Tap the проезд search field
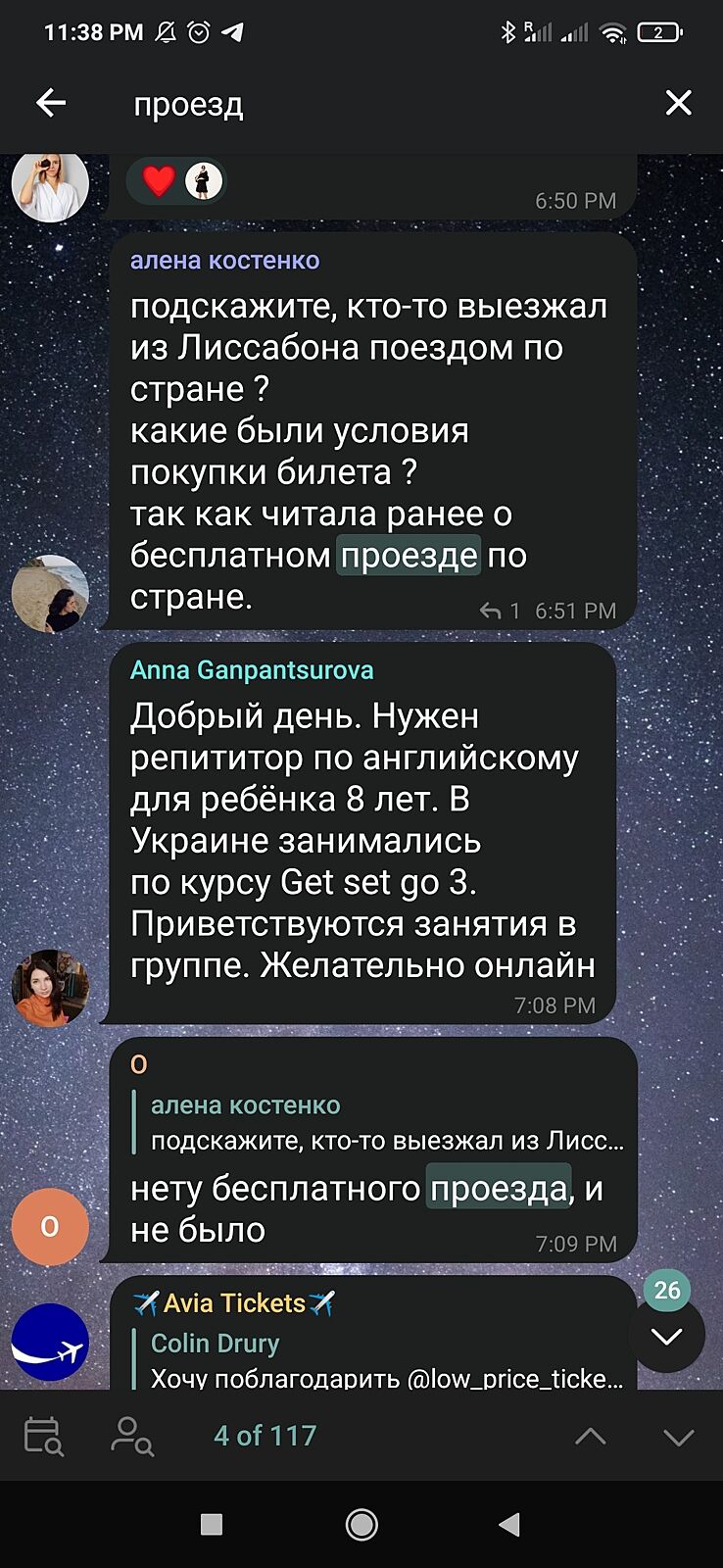 (x=372, y=104)
